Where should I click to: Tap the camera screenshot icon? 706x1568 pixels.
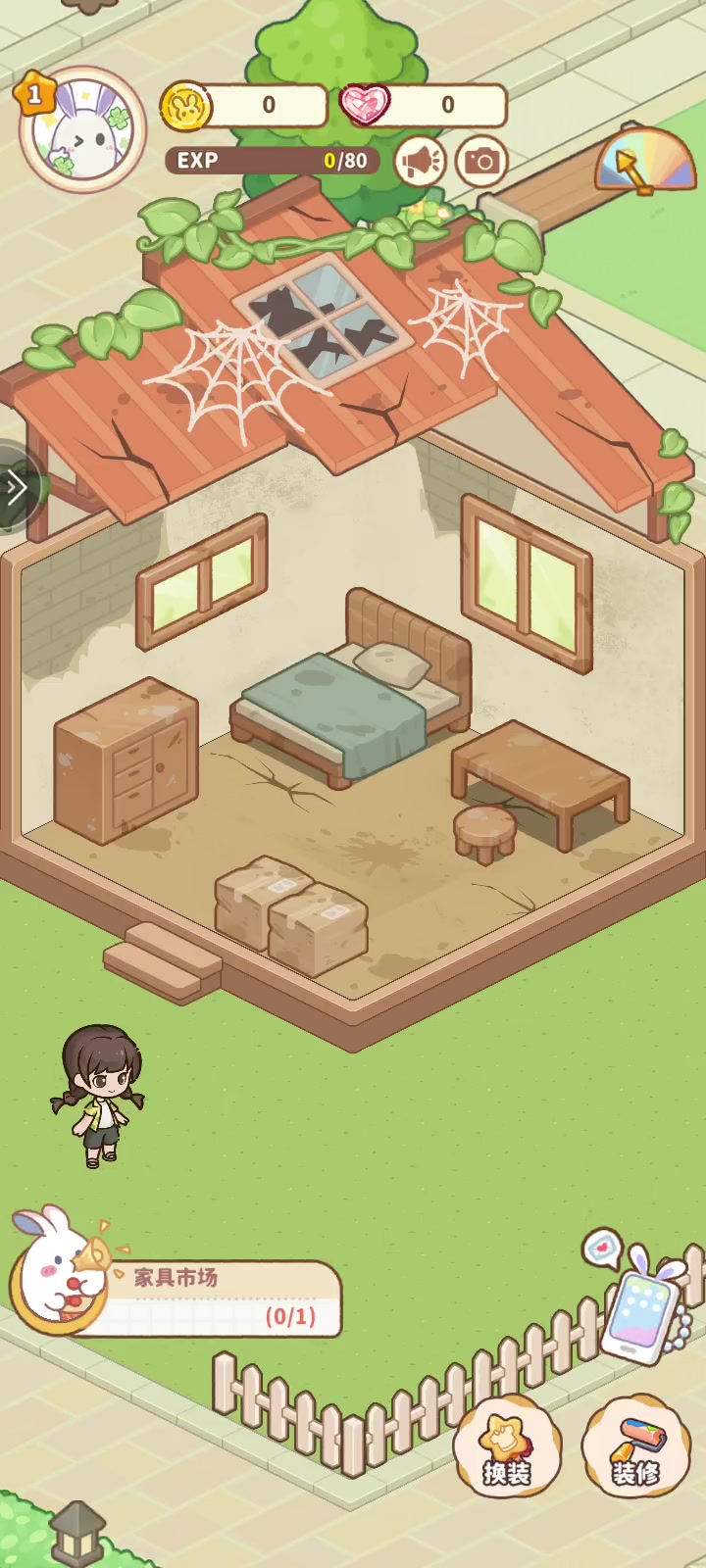click(x=480, y=162)
